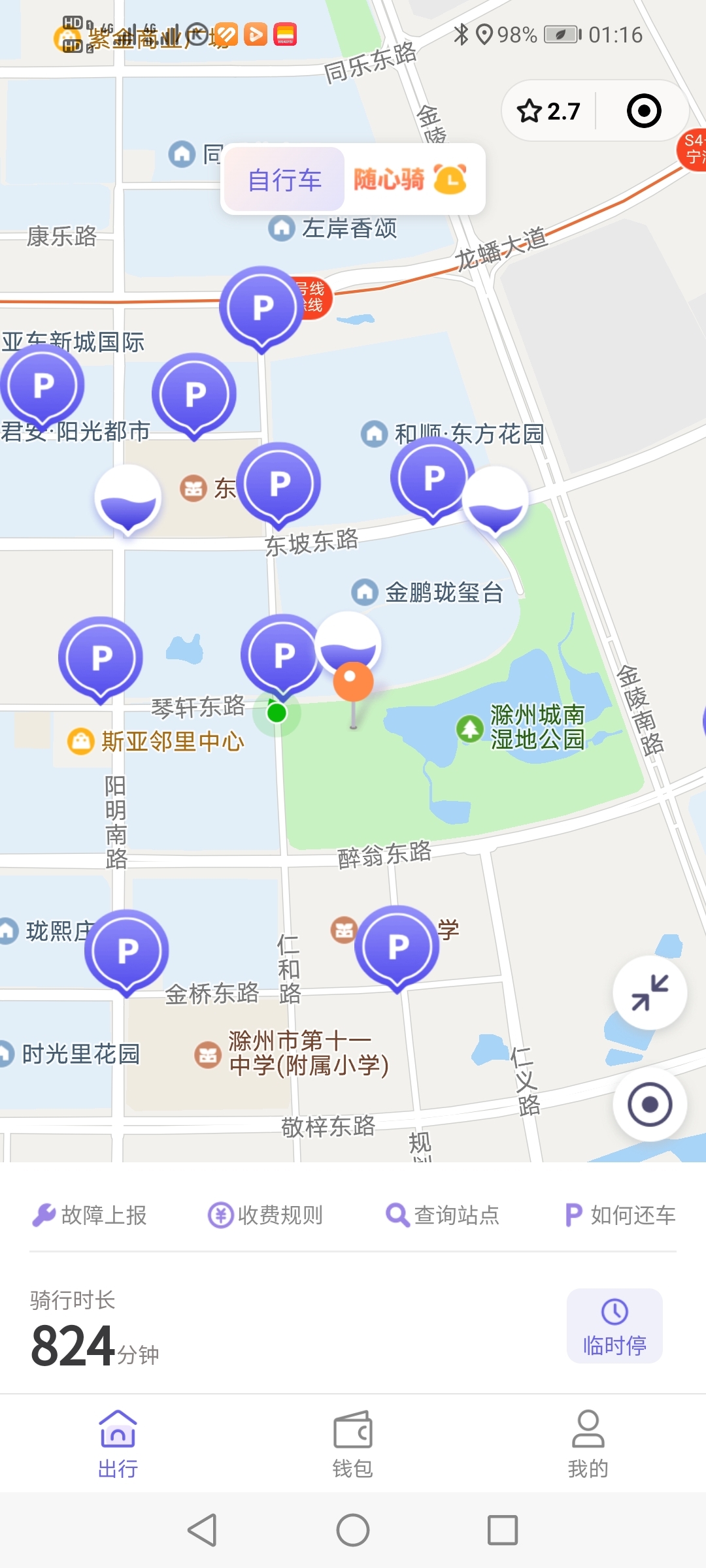
Task: Collapse the map with the shrink arrows
Action: (x=650, y=992)
